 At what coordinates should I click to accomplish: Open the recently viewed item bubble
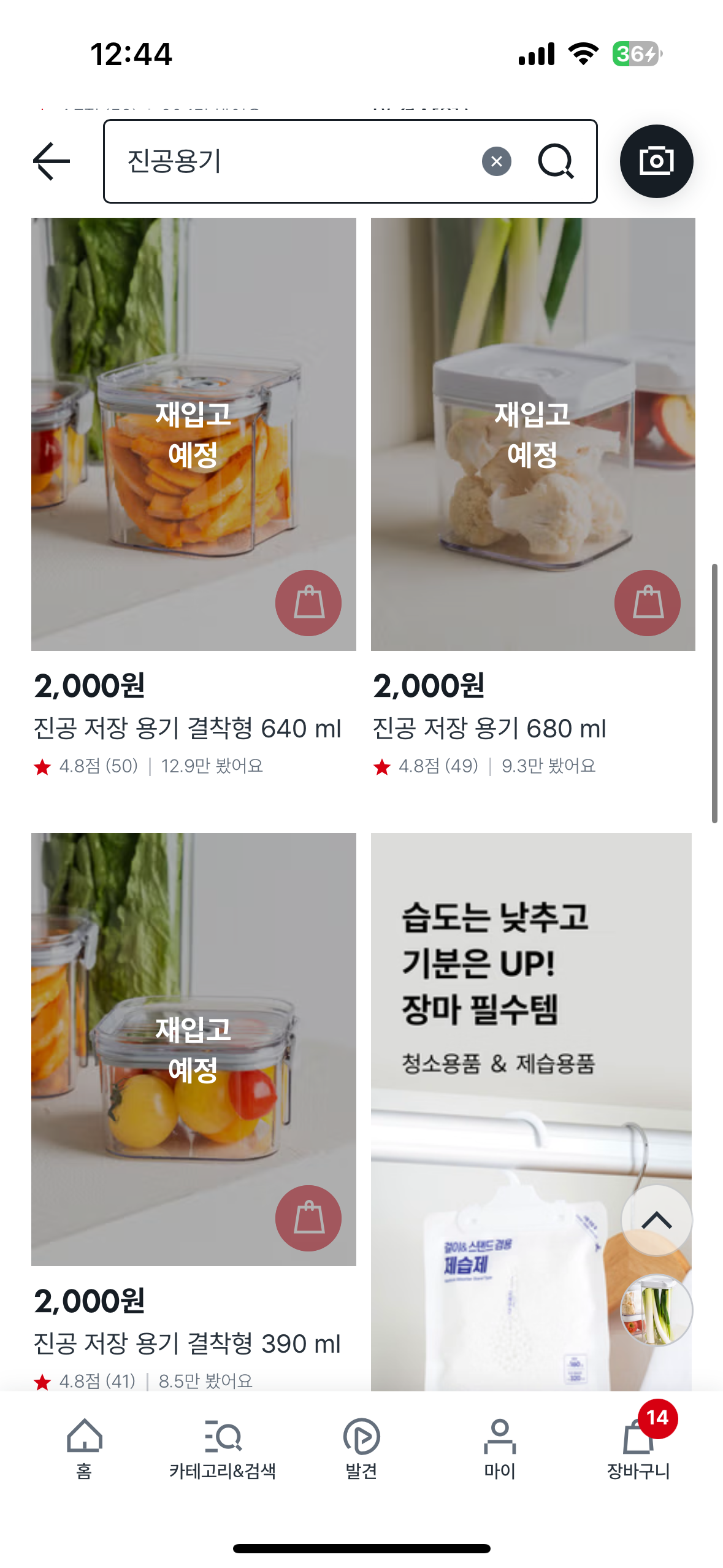tap(656, 1309)
